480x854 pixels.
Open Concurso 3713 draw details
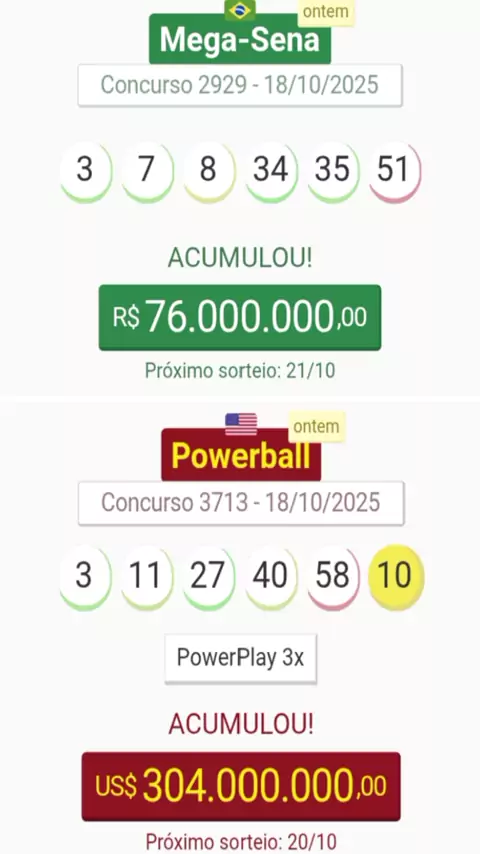[241, 503]
